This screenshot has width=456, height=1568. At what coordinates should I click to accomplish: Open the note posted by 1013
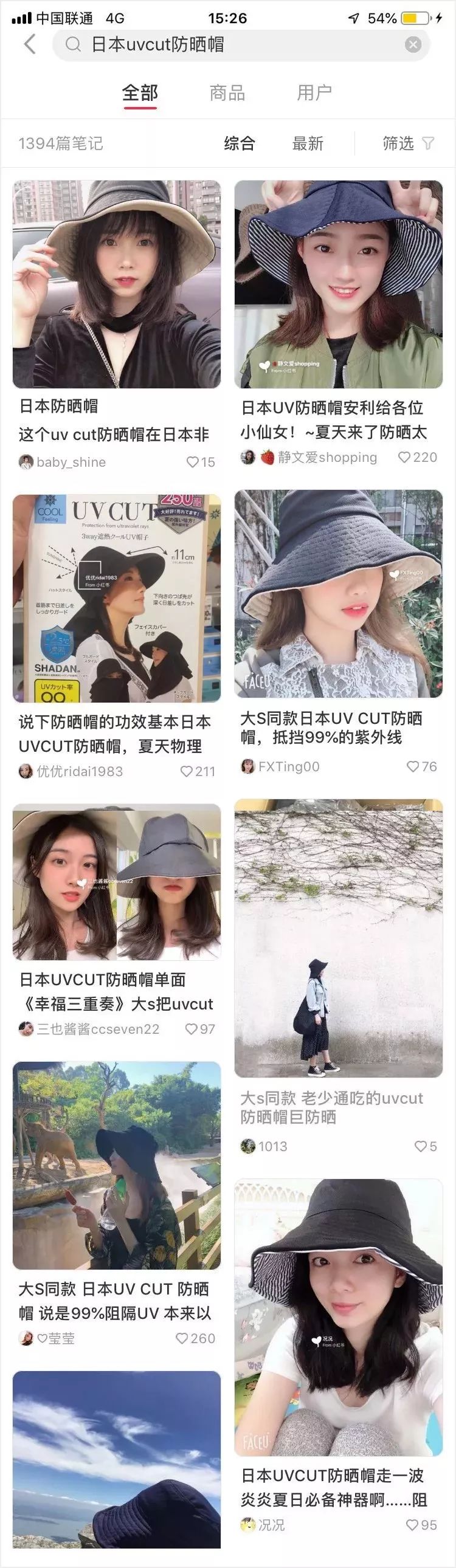tap(338, 938)
